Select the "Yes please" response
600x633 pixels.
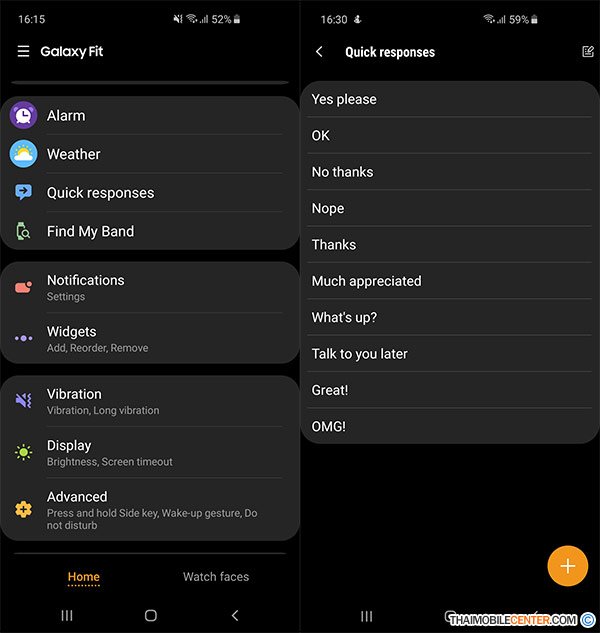tap(448, 100)
